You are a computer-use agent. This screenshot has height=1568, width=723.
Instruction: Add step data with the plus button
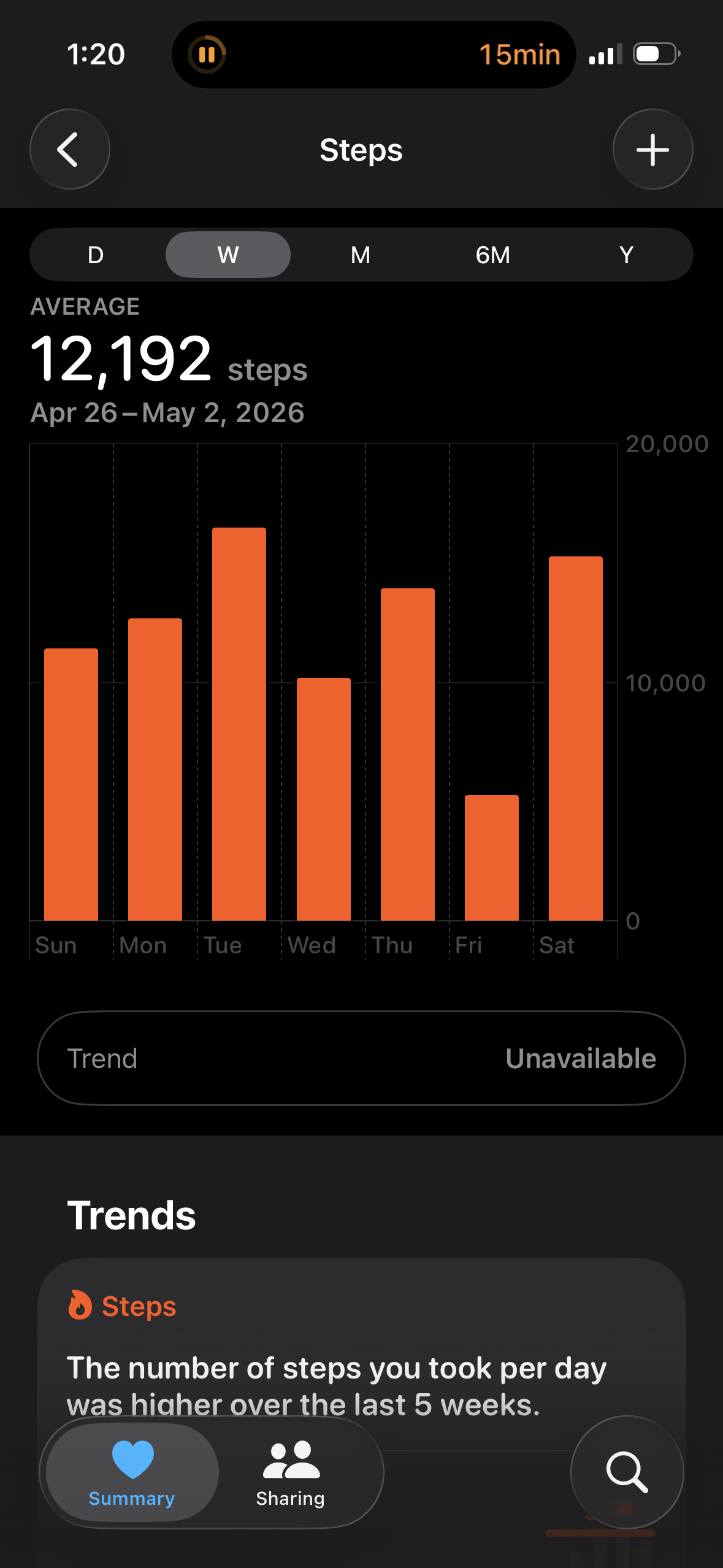652,149
